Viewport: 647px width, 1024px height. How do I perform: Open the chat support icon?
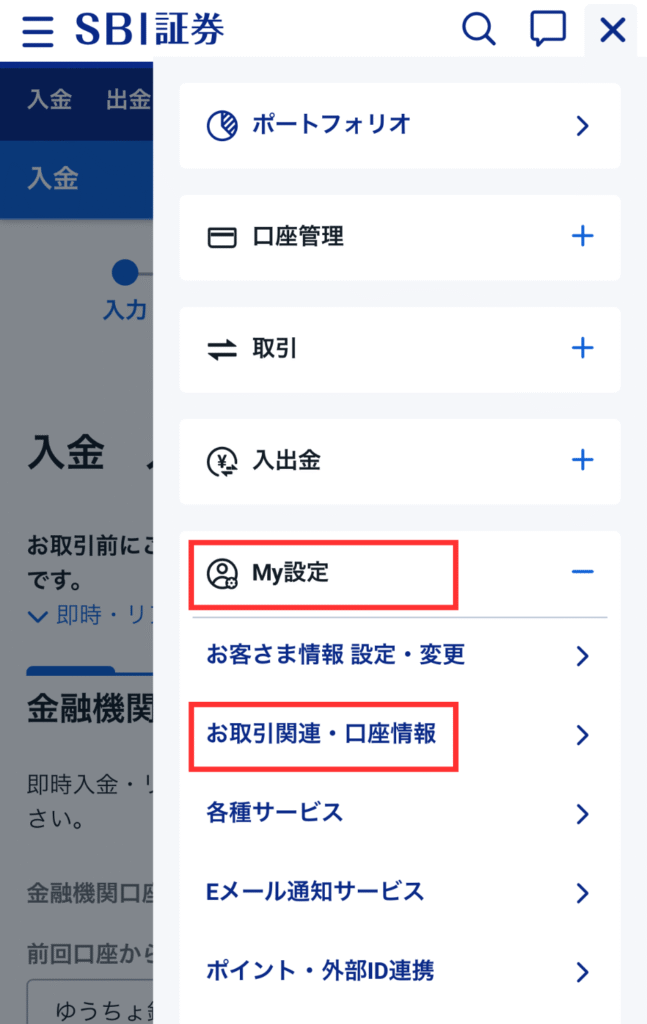(547, 30)
